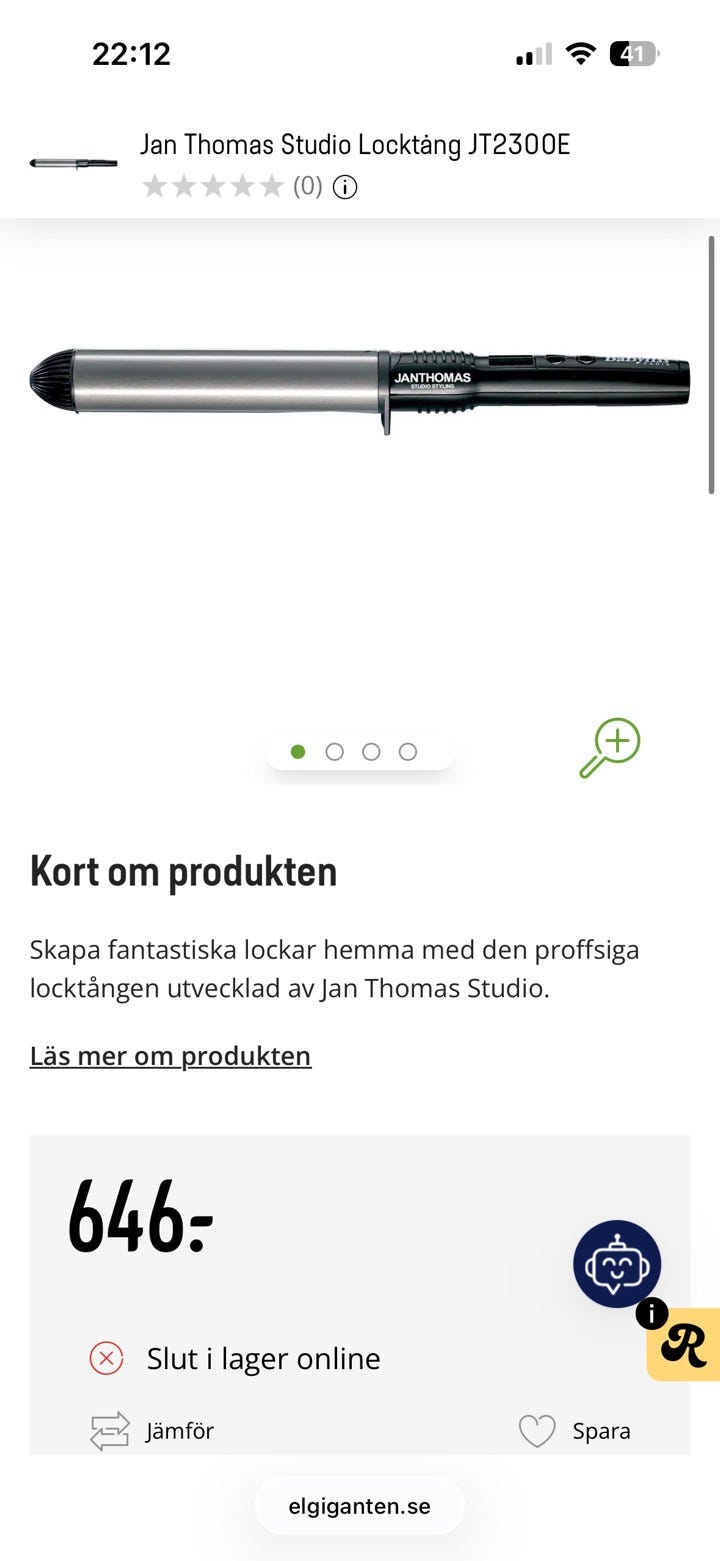Tap the 22:12 clock in the status bar
This screenshot has height=1561, width=720.
[132, 53]
